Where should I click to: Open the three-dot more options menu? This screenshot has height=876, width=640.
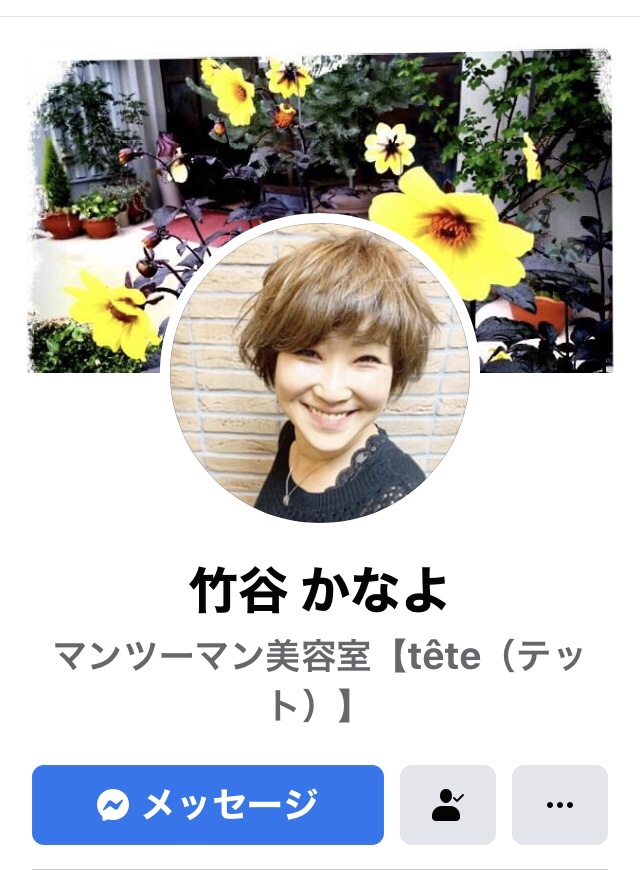(x=559, y=805)
